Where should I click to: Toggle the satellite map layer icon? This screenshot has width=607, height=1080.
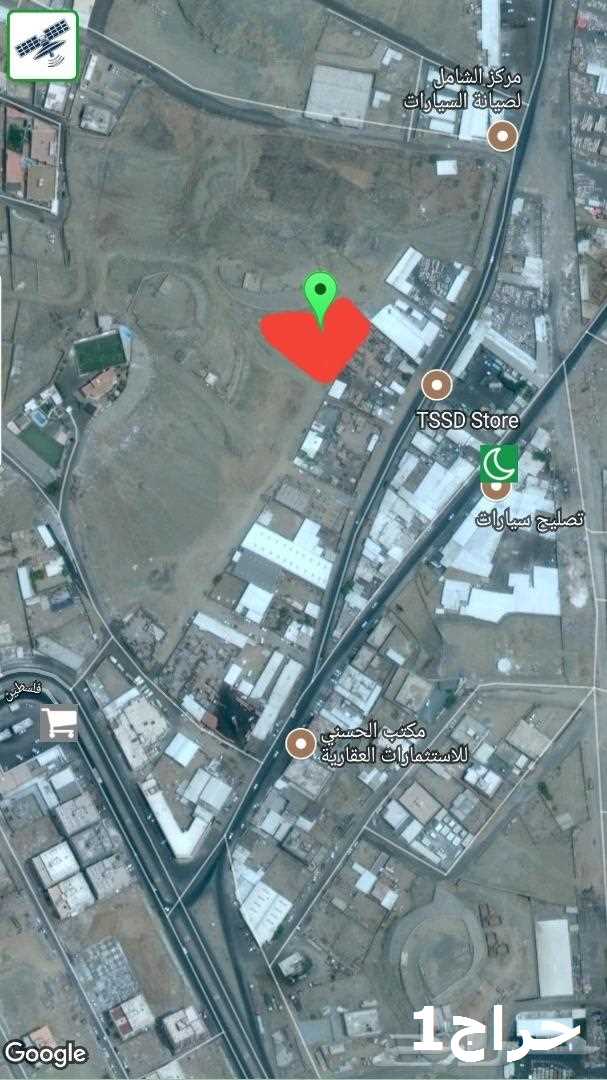[43, 45]
